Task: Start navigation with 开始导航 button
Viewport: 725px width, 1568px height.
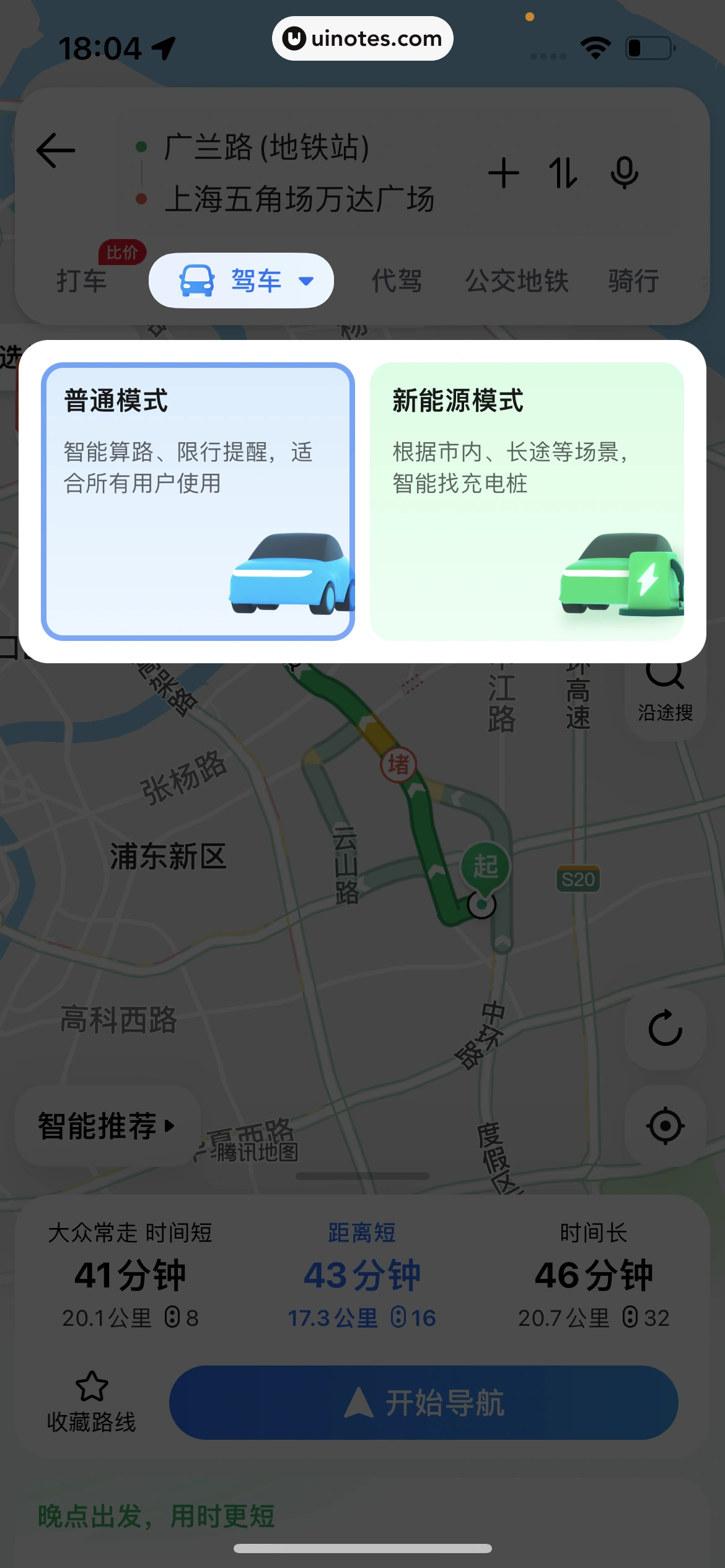Action: [424, 1403]
